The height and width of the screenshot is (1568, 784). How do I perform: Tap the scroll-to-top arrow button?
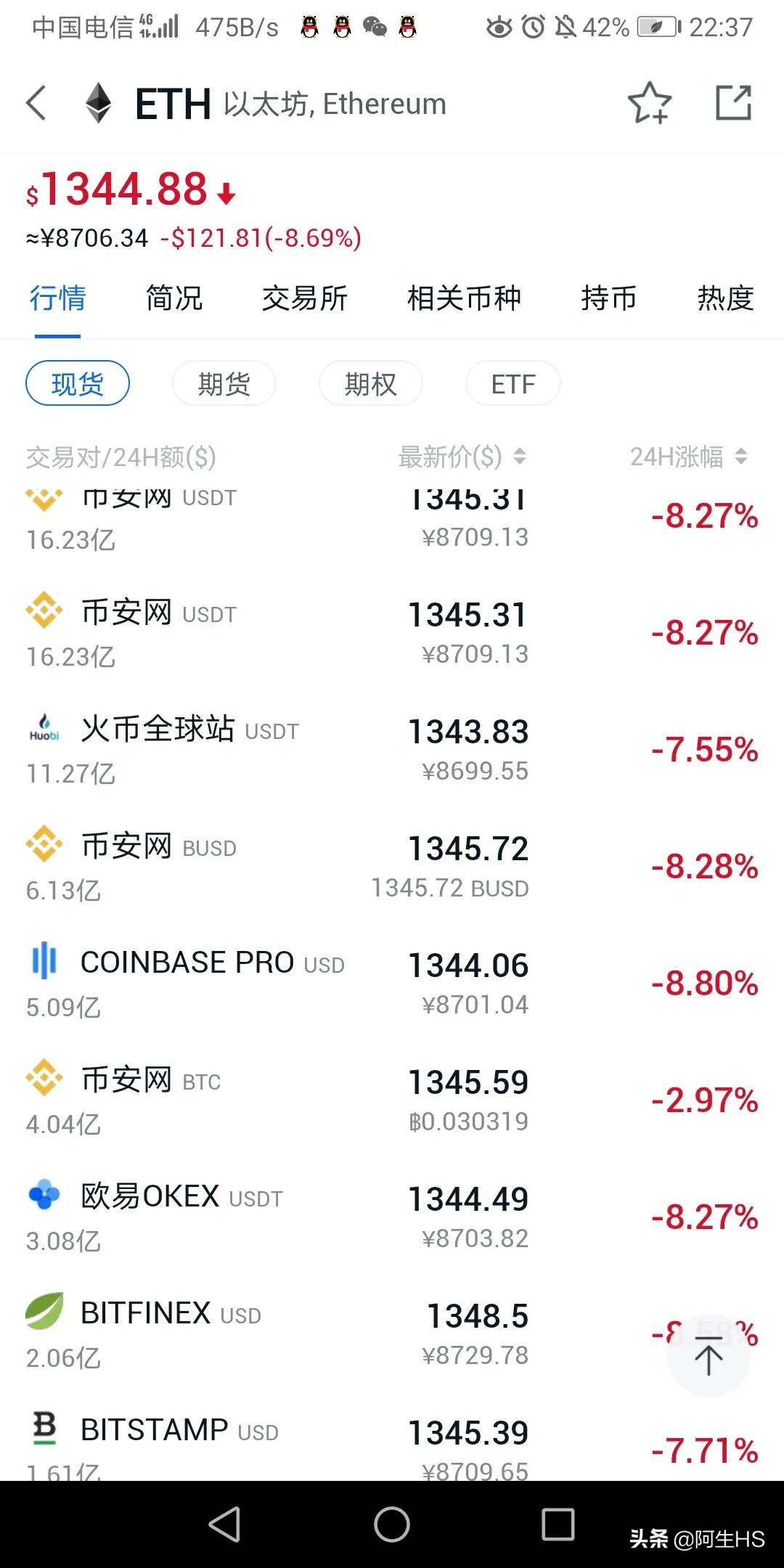pyautogui.click(x=709, y=1355)
